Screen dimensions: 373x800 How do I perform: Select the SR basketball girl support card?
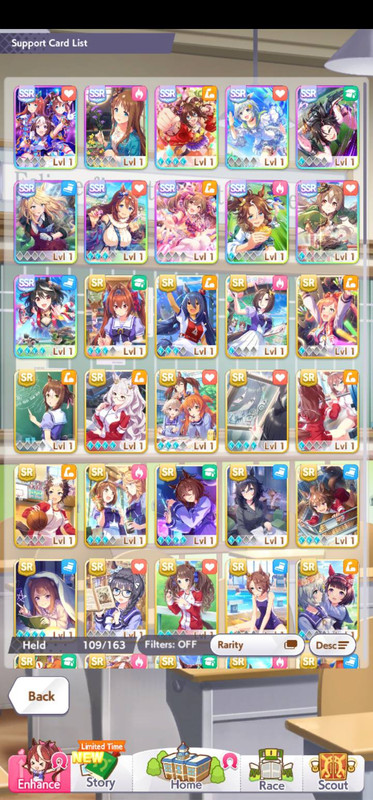pyautogui.click(x=45, y=506)
